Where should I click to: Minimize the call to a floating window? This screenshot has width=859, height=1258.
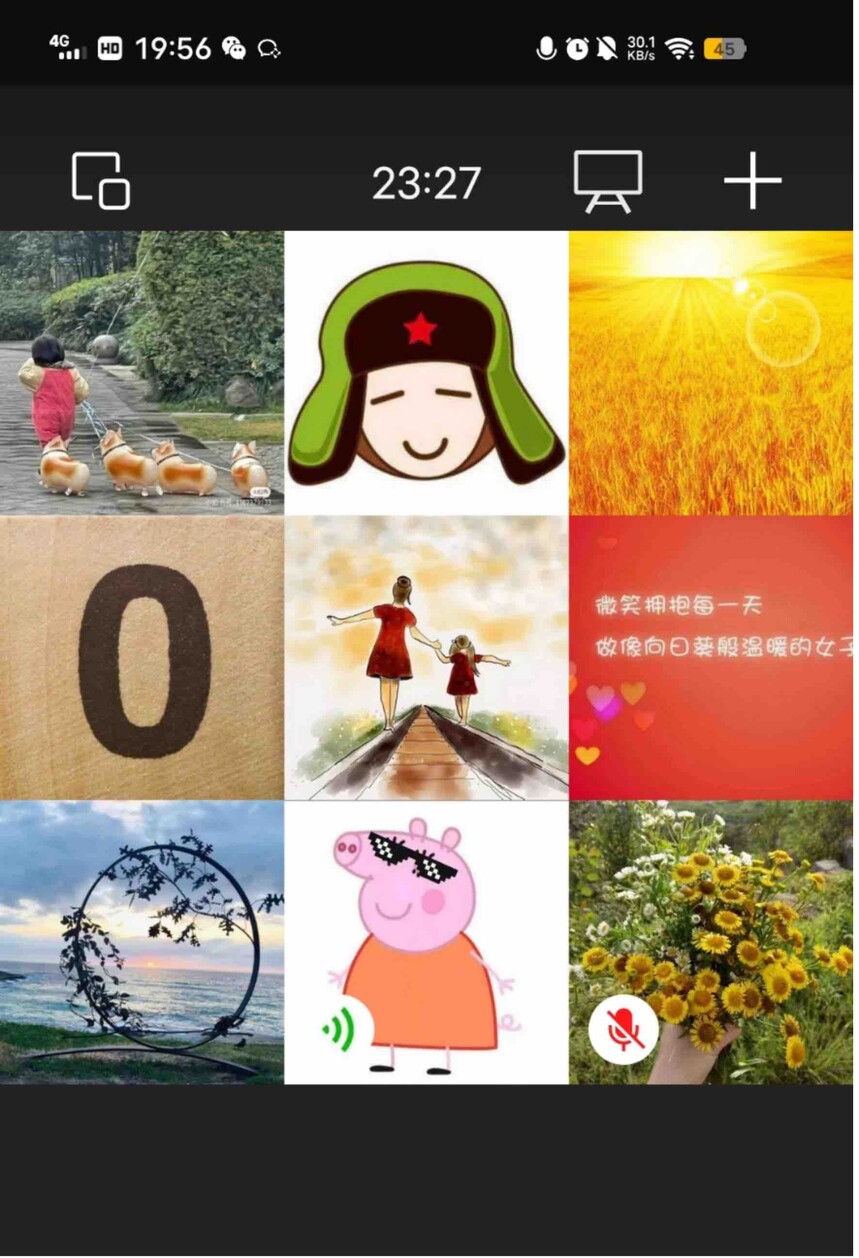pos(101,181)
